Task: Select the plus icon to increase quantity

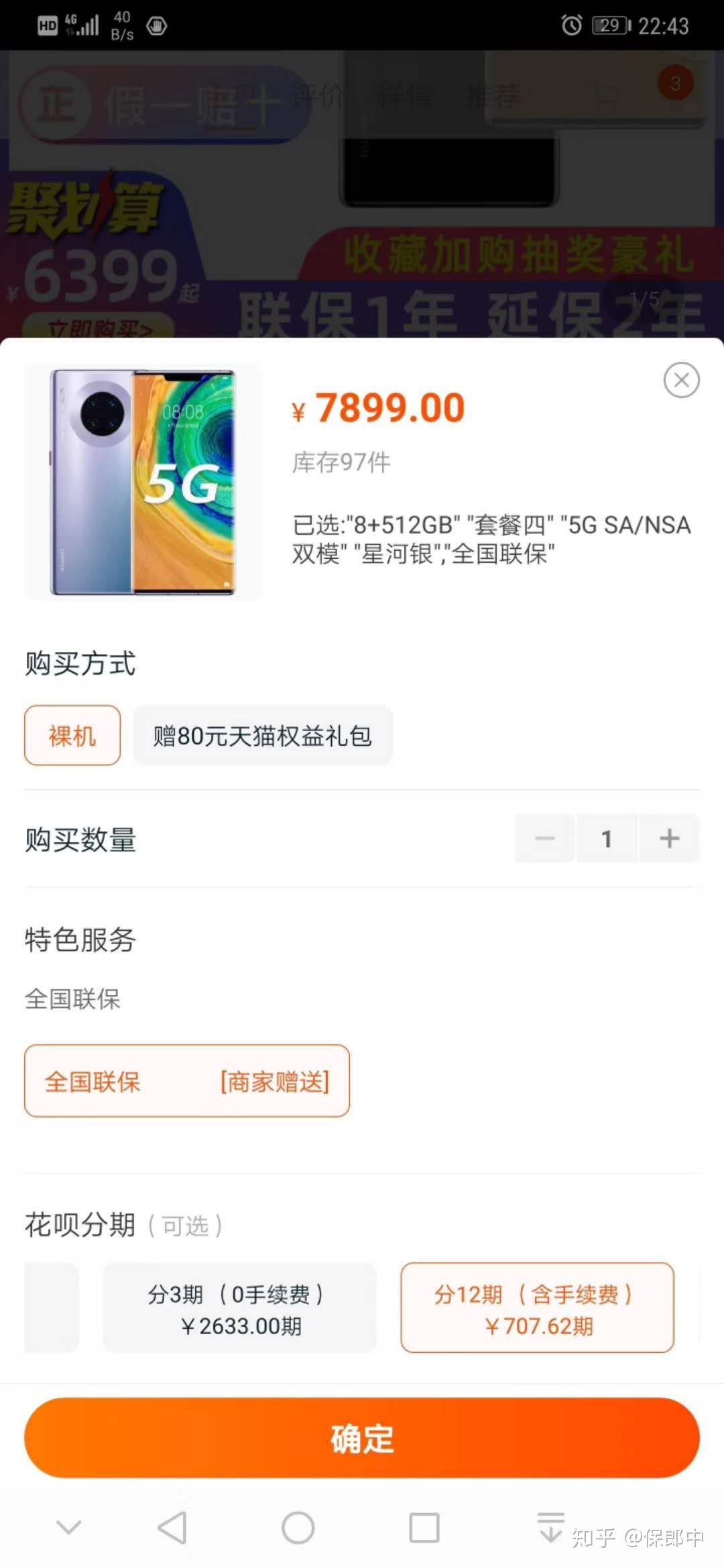Action: [x=668, y=838]
